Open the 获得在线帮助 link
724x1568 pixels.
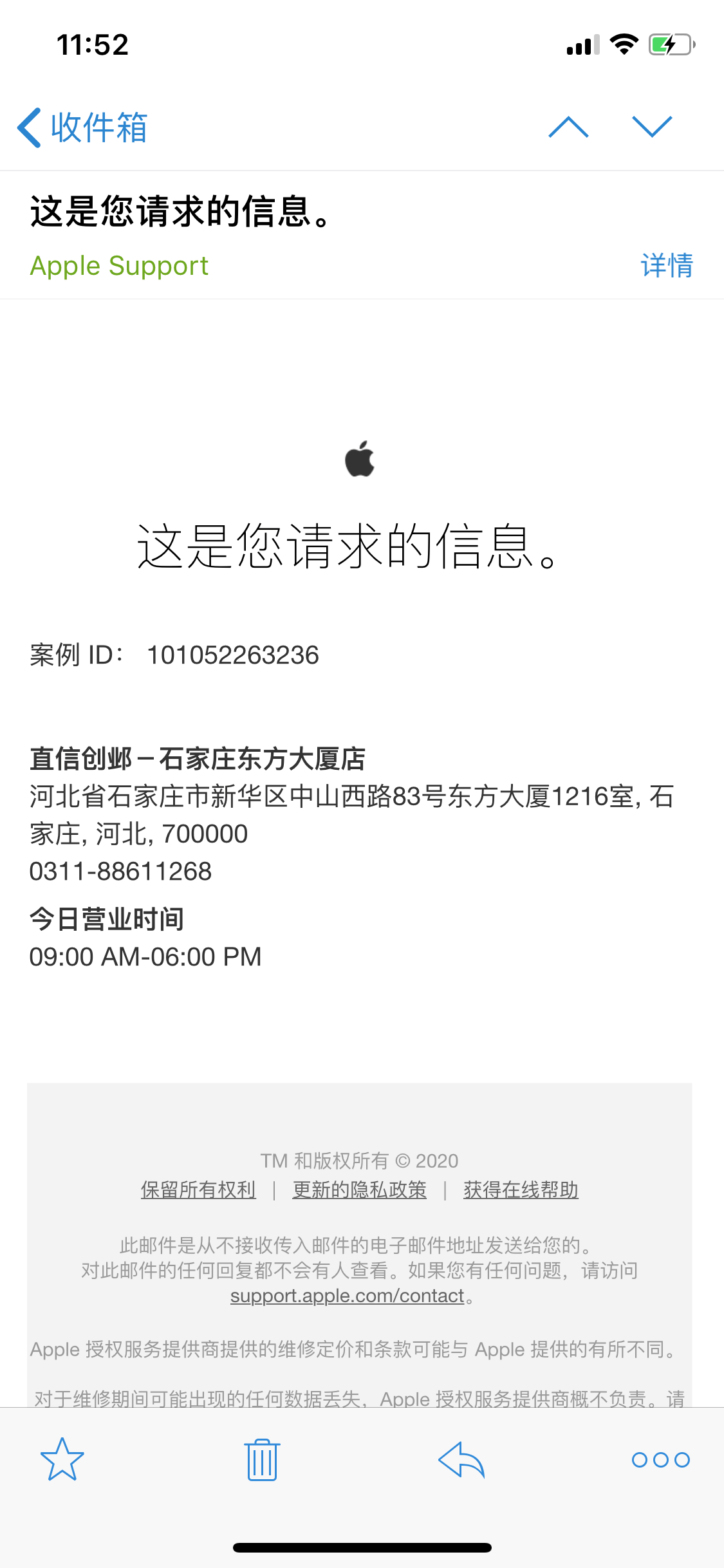(520, 1190)
